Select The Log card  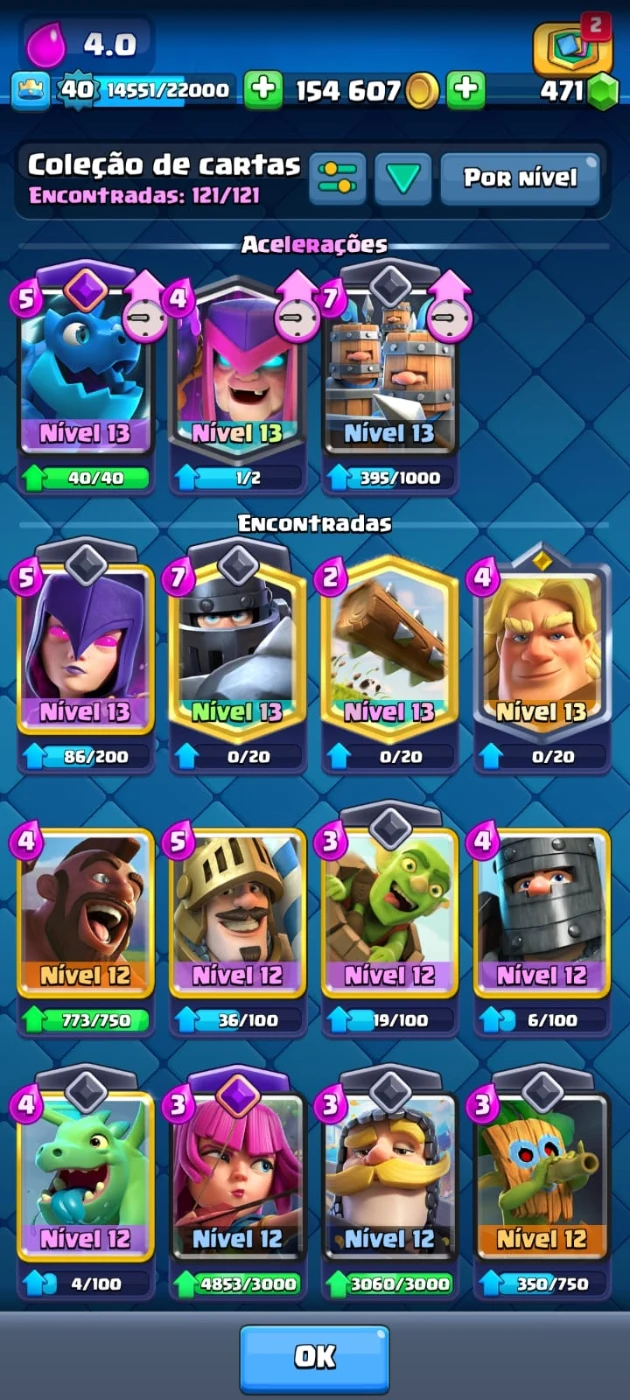click(390, 650)
